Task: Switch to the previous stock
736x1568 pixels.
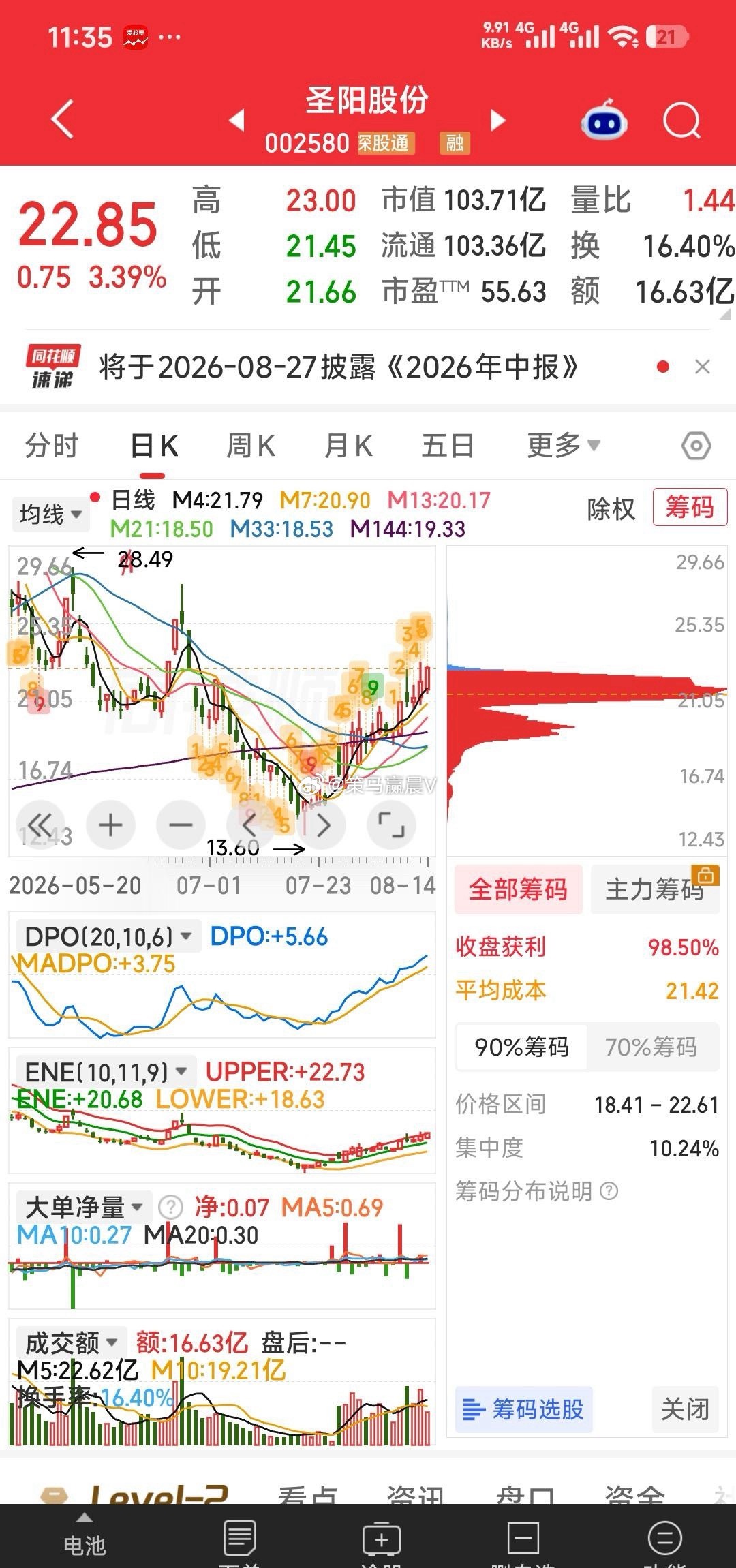Action: (236, 120)
